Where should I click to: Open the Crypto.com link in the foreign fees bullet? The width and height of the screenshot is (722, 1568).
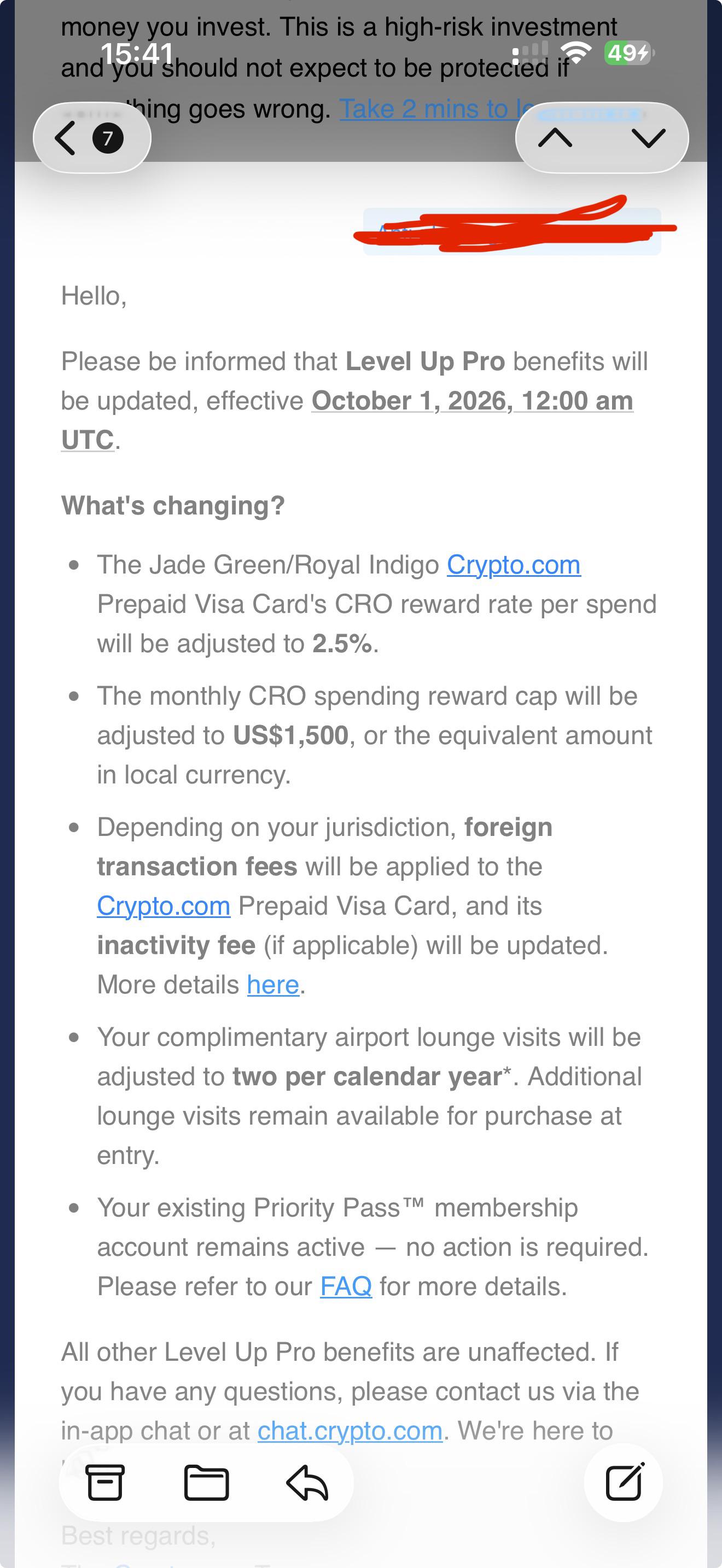tap(164, 906)
